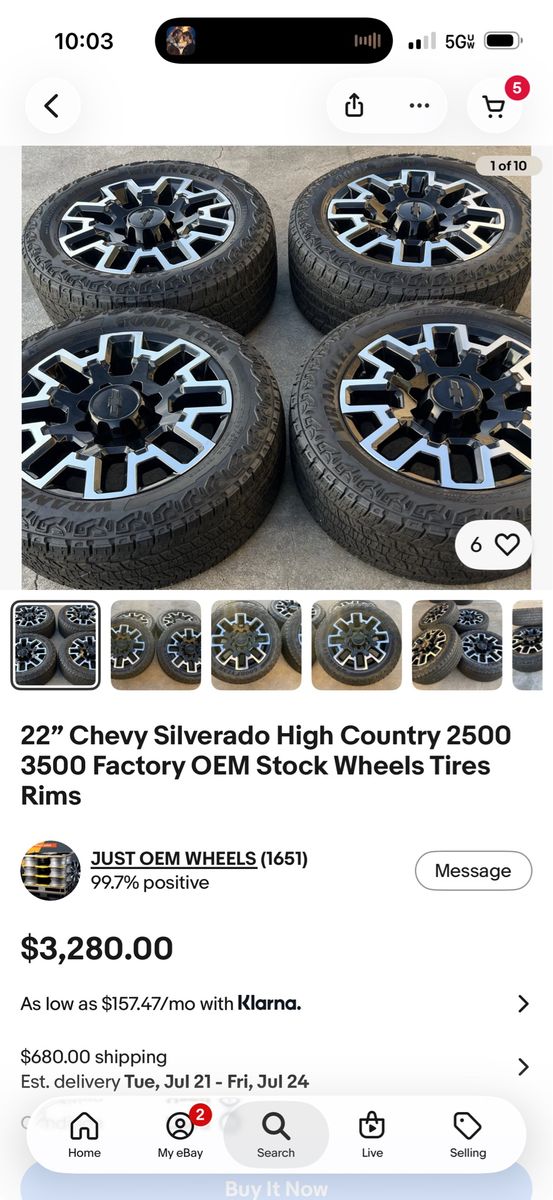Switch to the Live tab
Viewport: 553px width, 1200px height.
point(372,1135)
